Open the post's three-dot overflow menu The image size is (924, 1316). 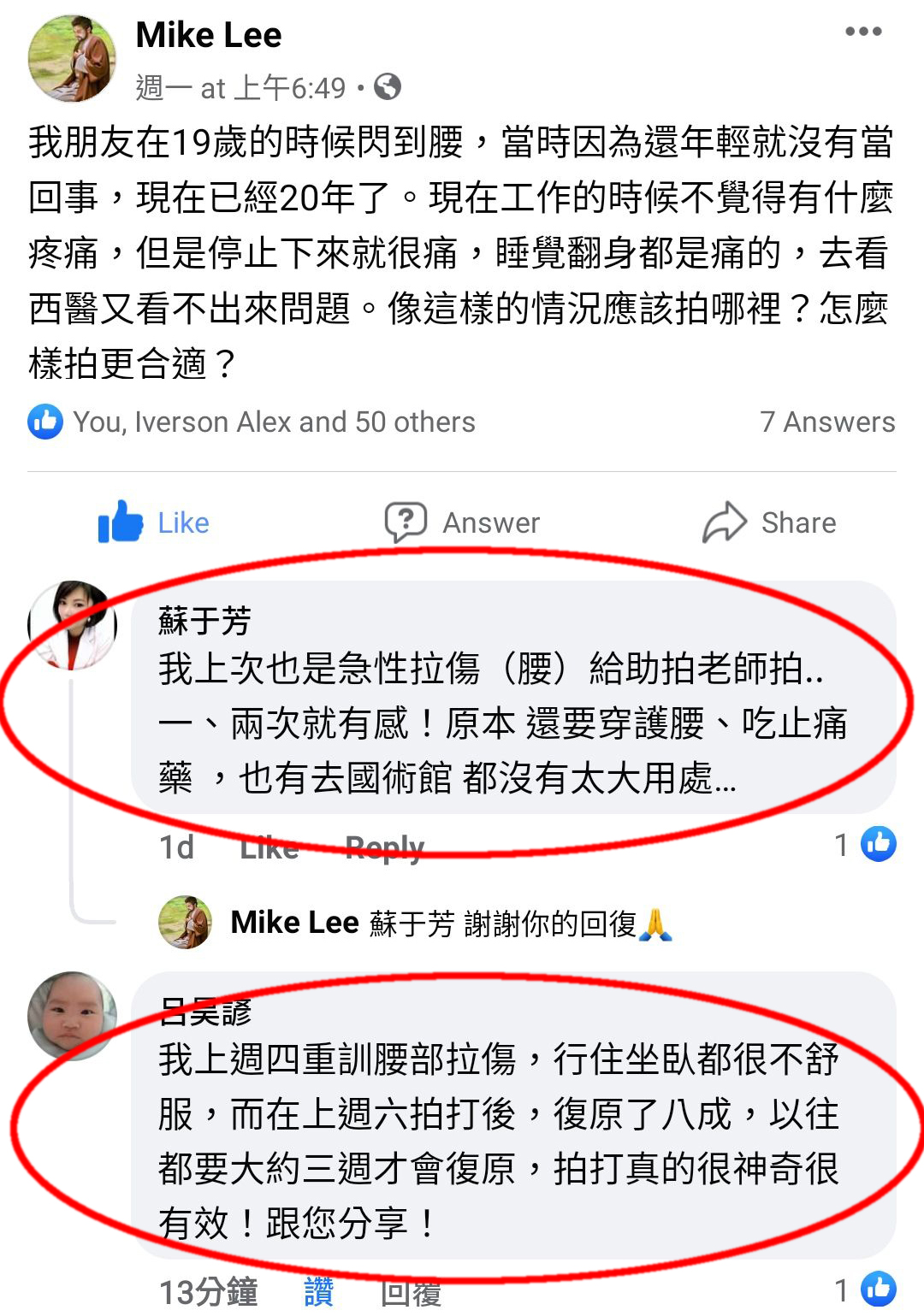point(862,32)
